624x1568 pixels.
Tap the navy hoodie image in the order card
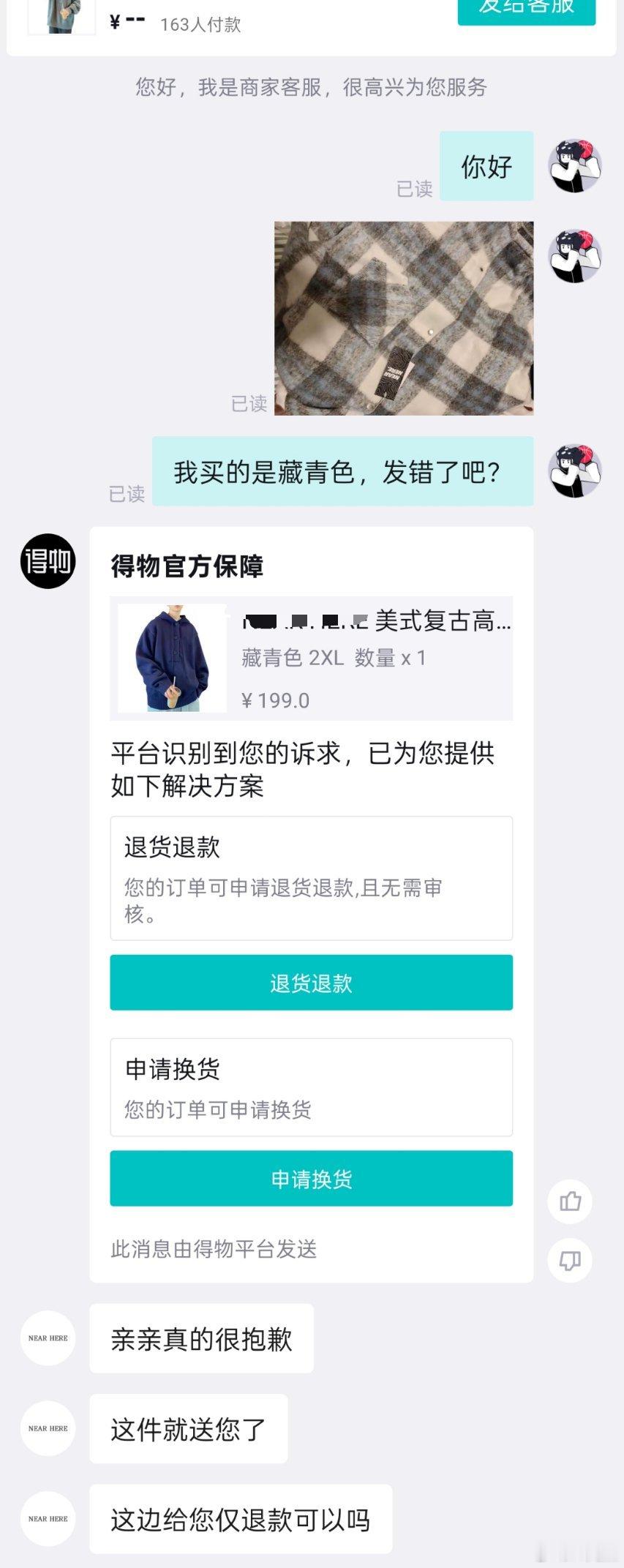pyautogui.click(x=173, y=657)
